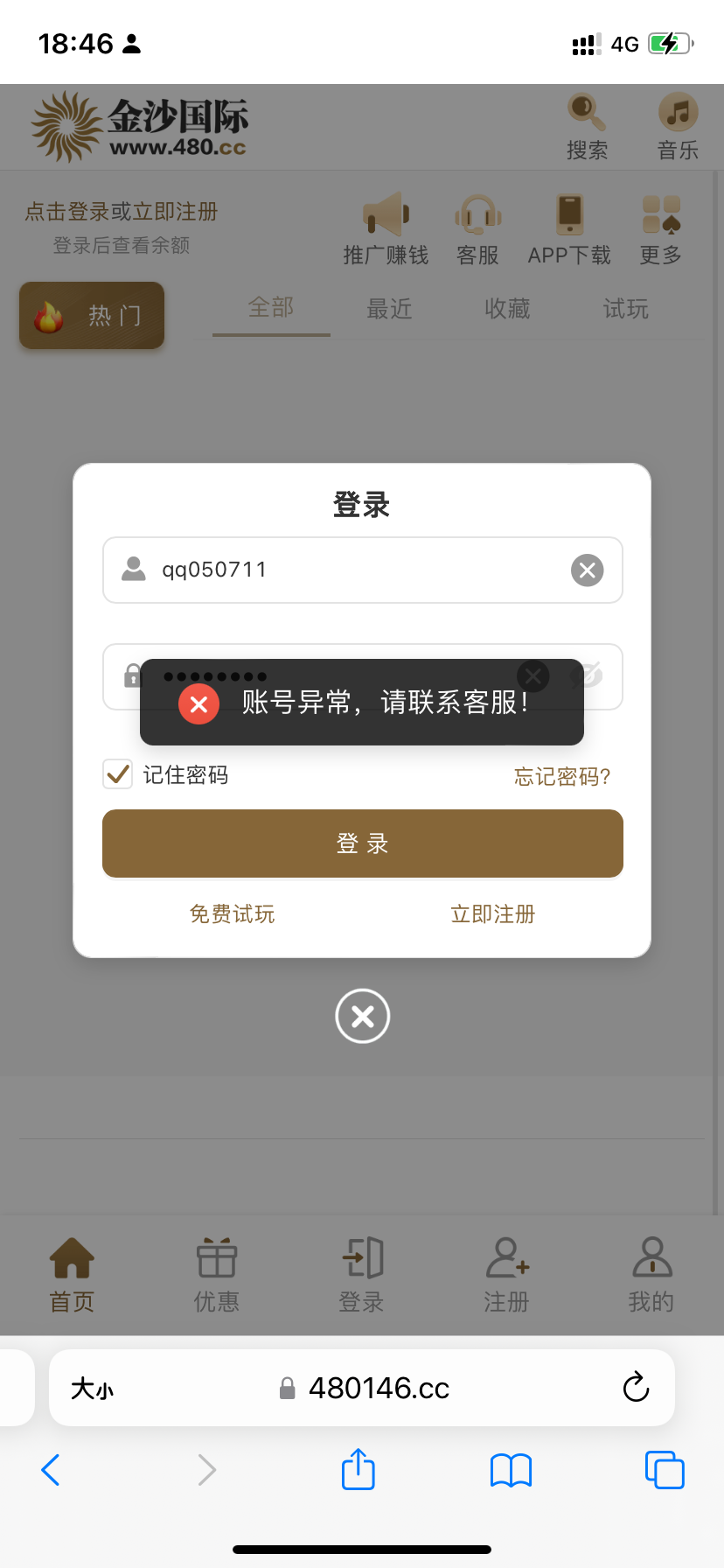Viewport: 724px width, 1568px height.
Task: Open the 忘记密码? link
Action: (x=561, y=777)
